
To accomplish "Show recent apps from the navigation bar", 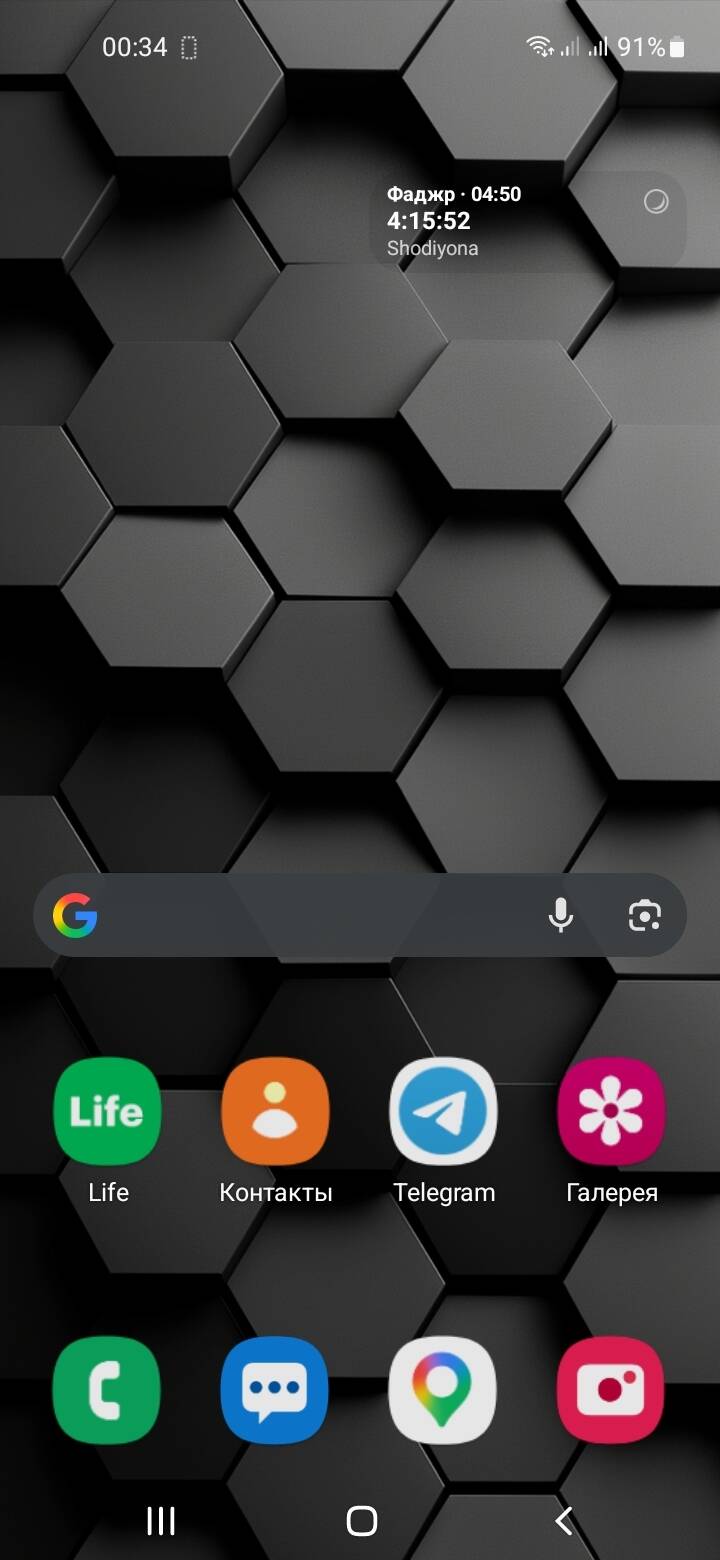I will (x=161, y=1521).
